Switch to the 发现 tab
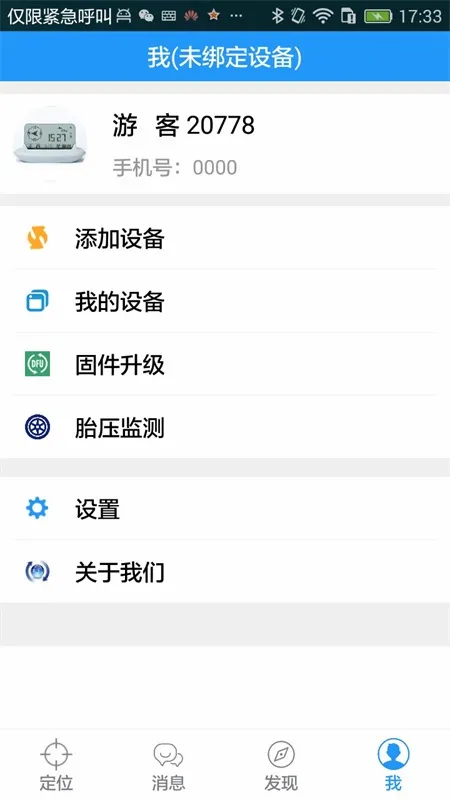The image size is (450, 800). click(x=281, y=765)
